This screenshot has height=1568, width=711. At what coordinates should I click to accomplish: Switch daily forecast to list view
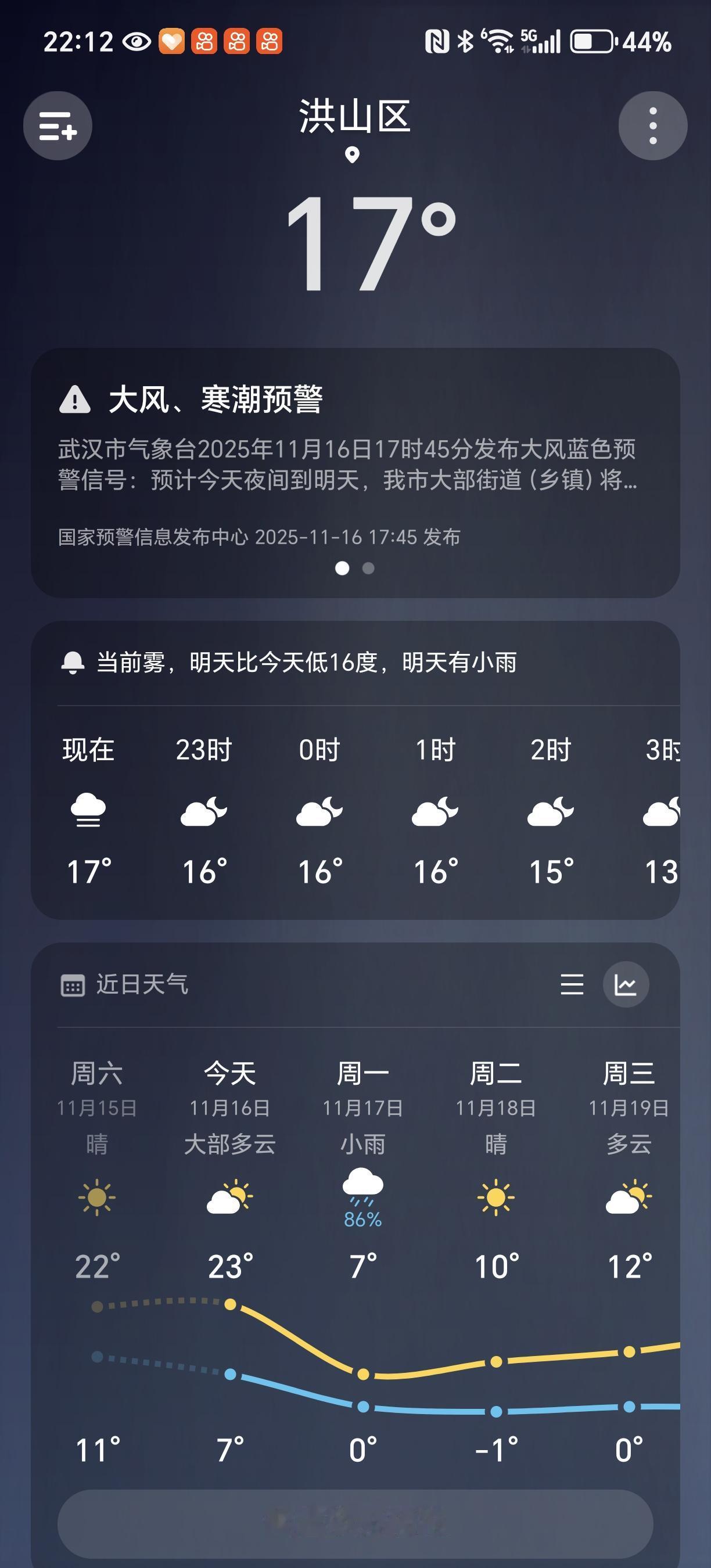click(572, 984)
